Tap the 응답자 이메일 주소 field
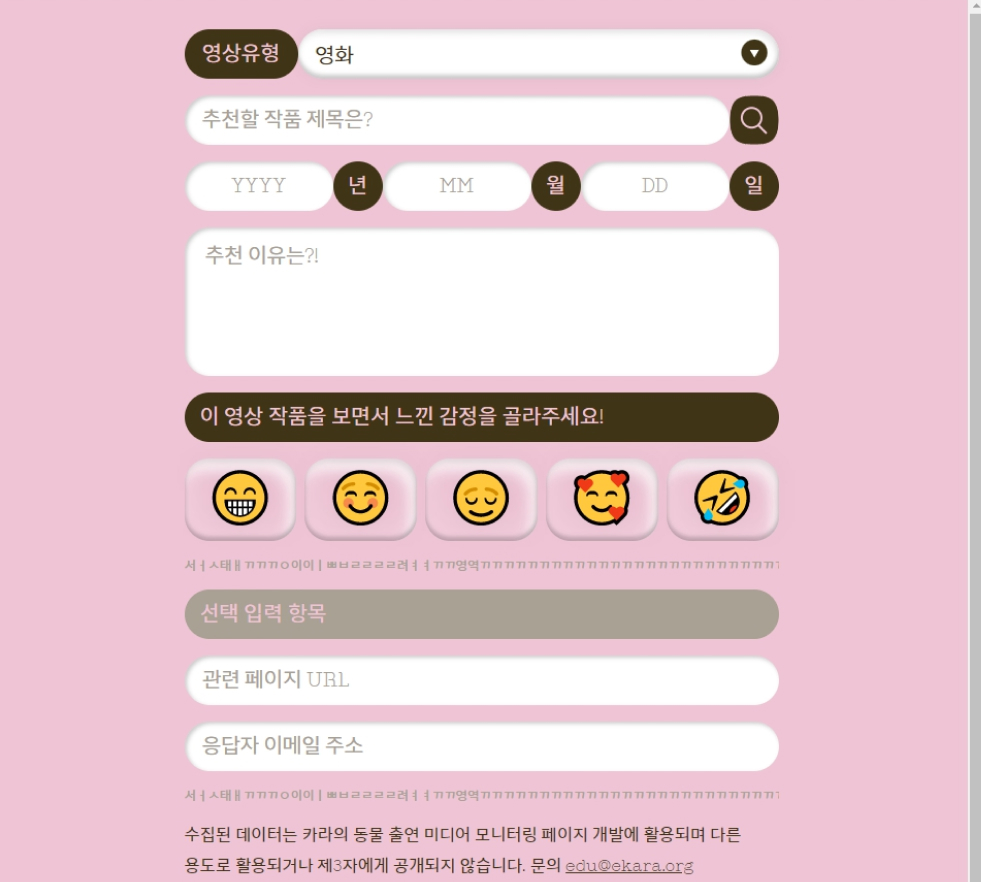981x882 pixels. (x=481, y=747)
